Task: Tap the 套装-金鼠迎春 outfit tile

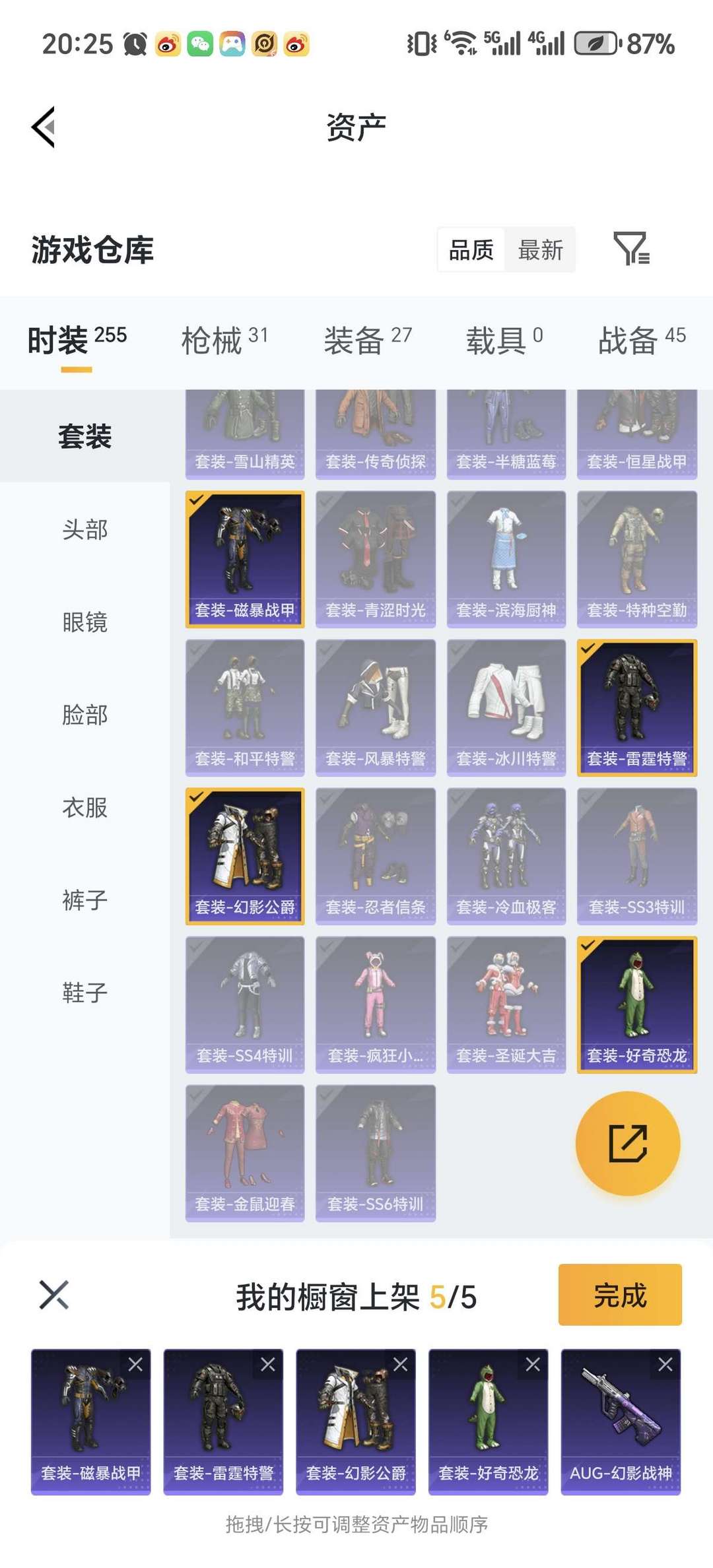Action: [245, 1152]
